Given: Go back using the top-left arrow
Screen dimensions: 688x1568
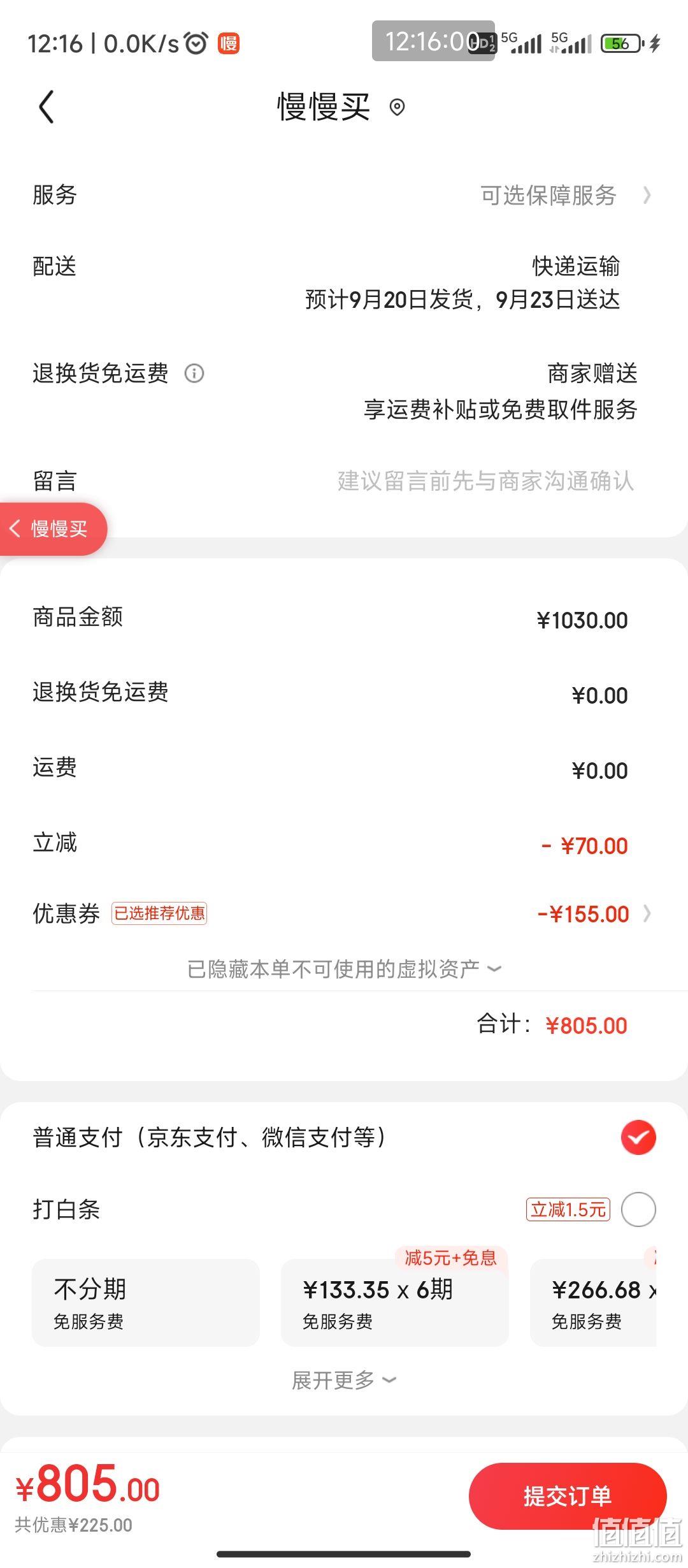Looking at the screenshot, I should [x=47, y=106].
